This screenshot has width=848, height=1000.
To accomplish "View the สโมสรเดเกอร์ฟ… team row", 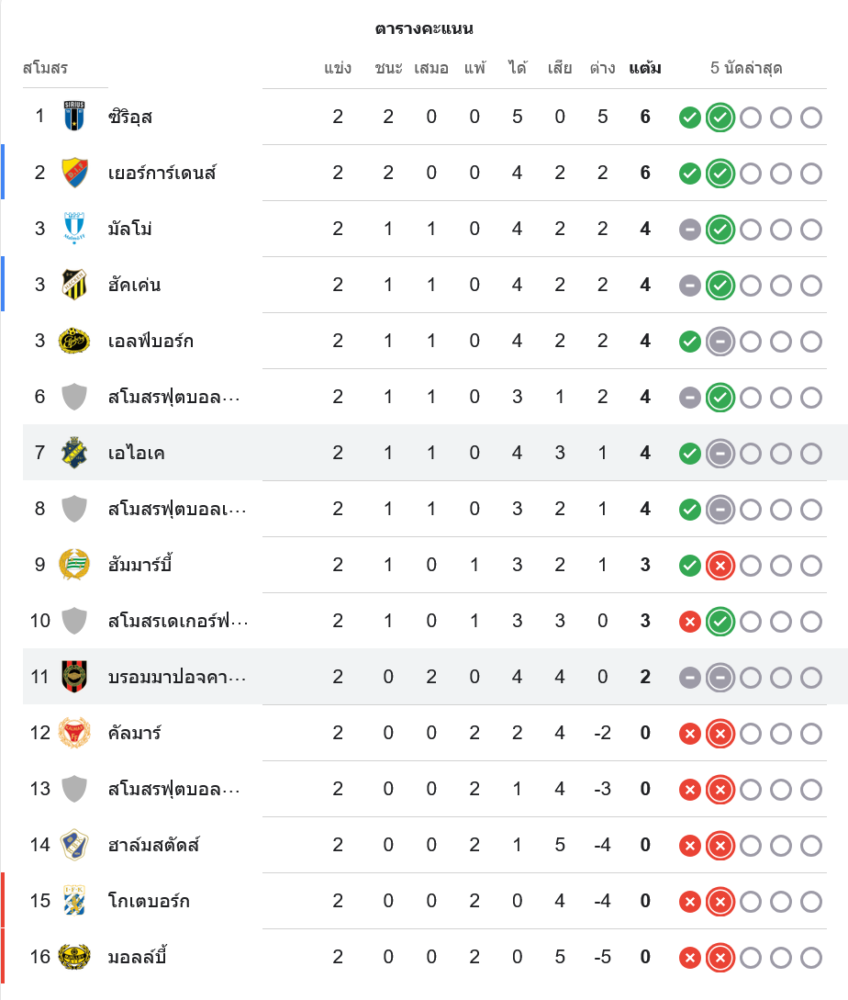I will coord(178,621).
